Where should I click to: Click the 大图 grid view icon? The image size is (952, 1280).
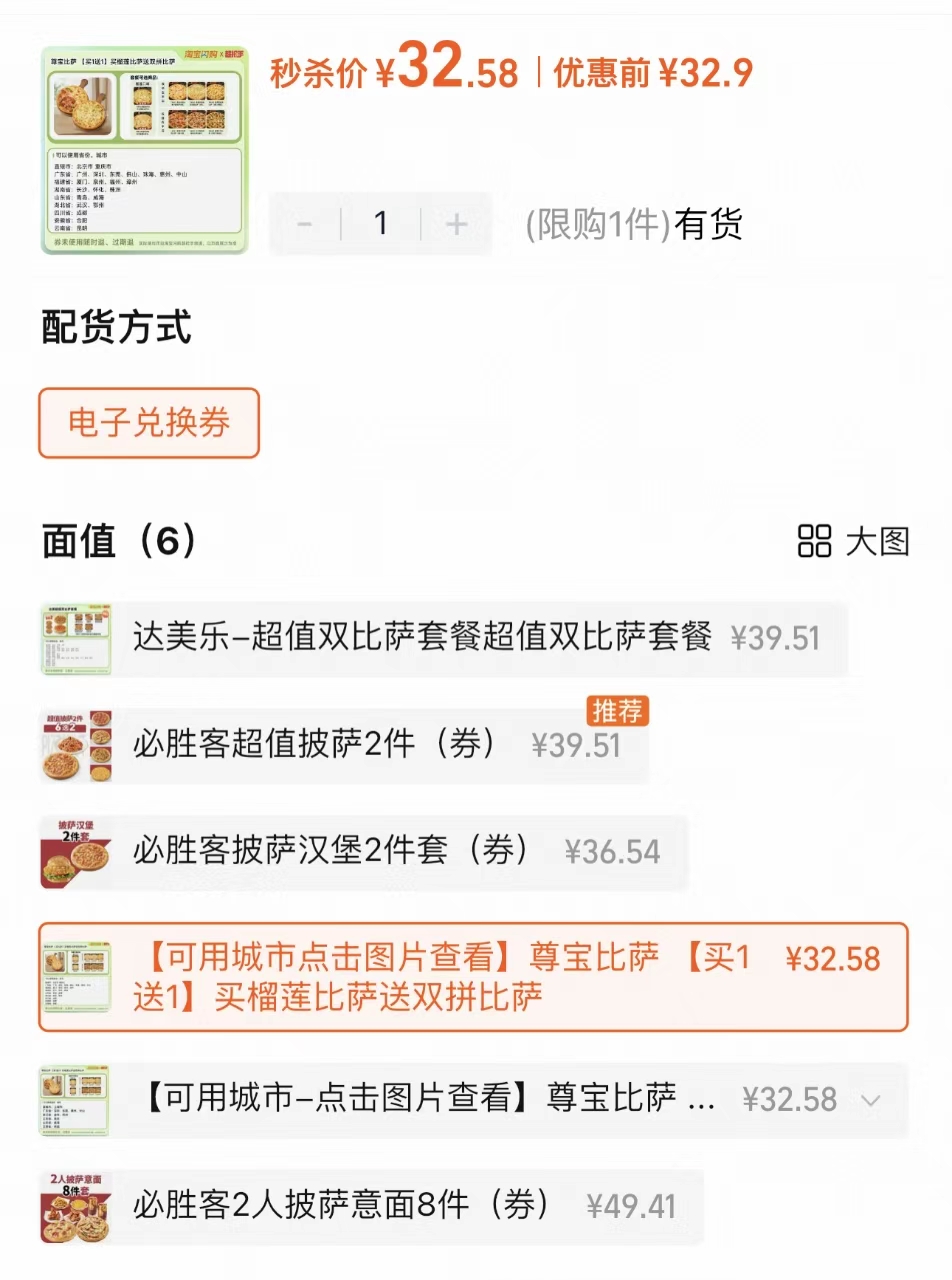(x=814, y=541)
